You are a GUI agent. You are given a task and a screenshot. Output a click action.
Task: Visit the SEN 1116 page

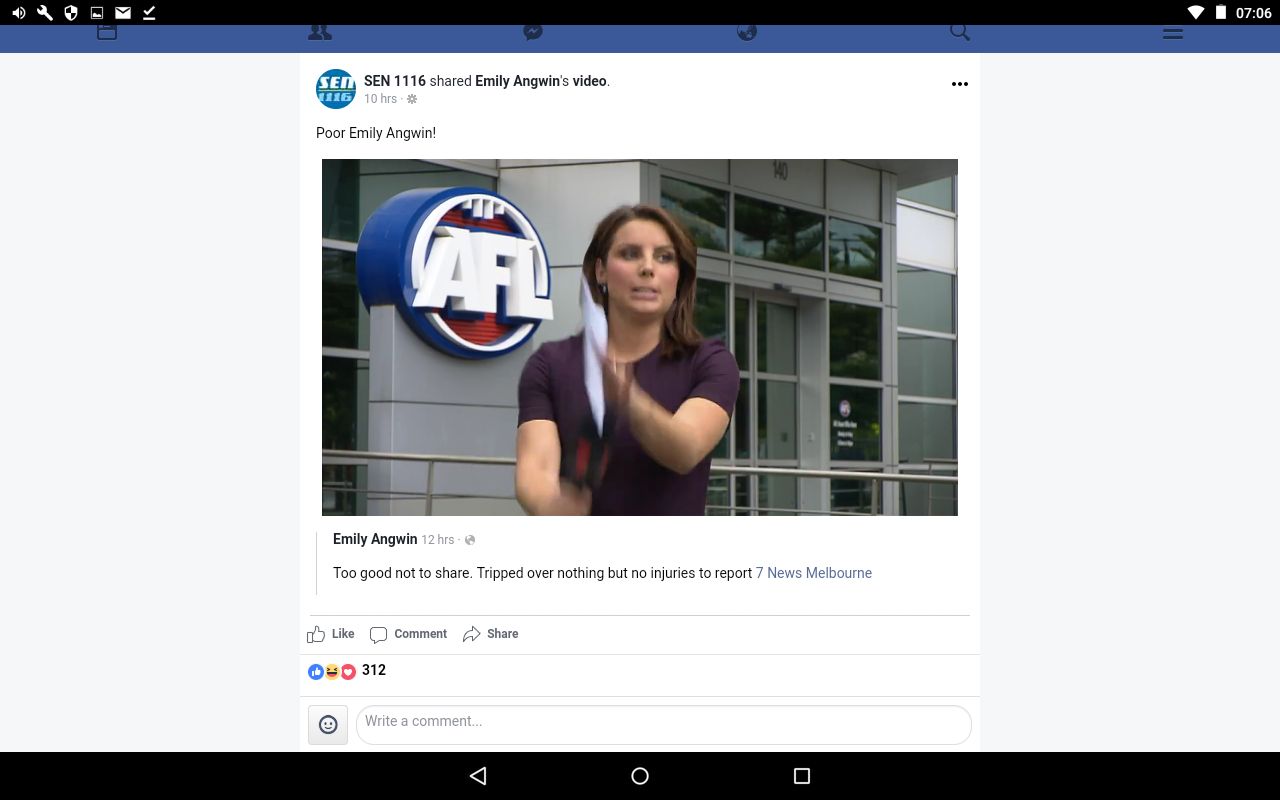click(x=394, y=81)
